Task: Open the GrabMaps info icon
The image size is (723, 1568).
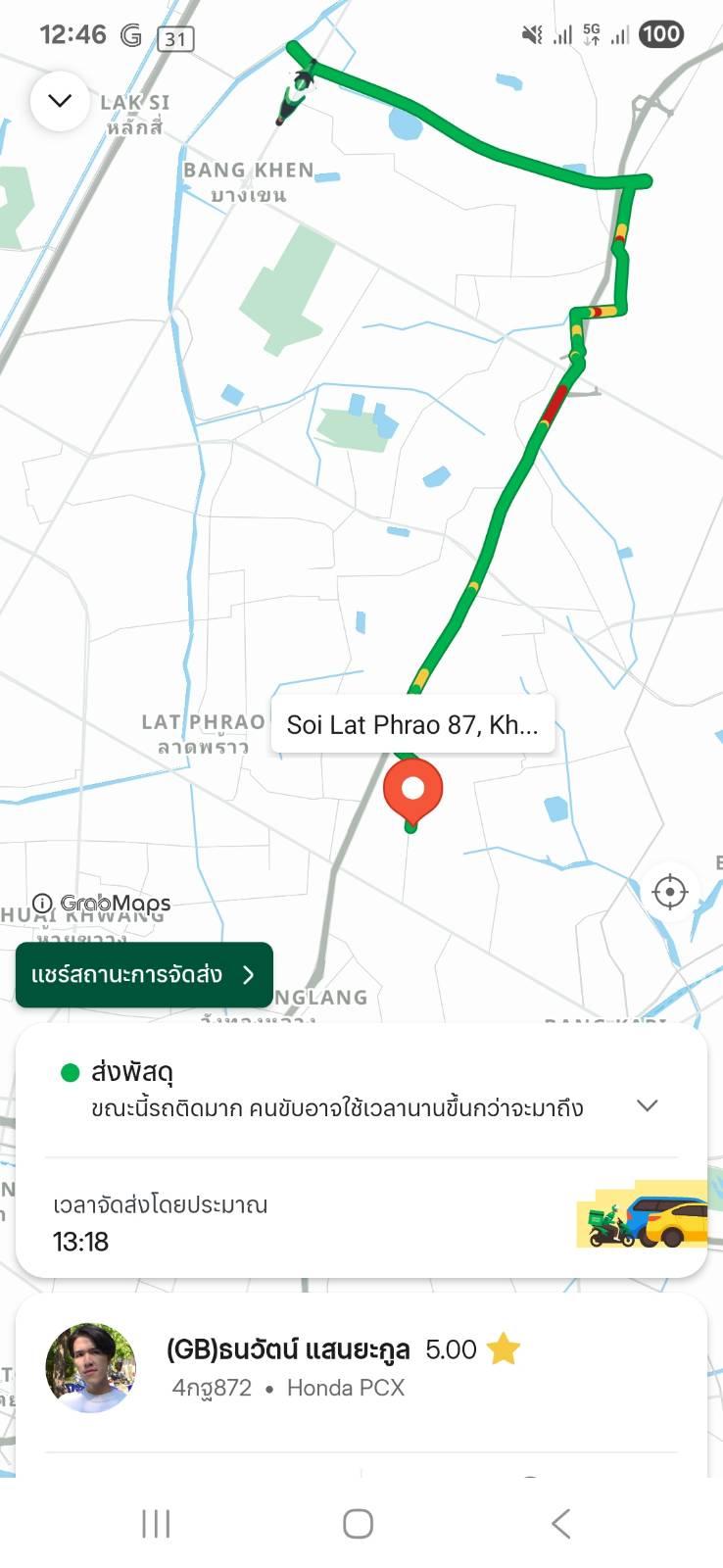Action: tap(42, 904)
